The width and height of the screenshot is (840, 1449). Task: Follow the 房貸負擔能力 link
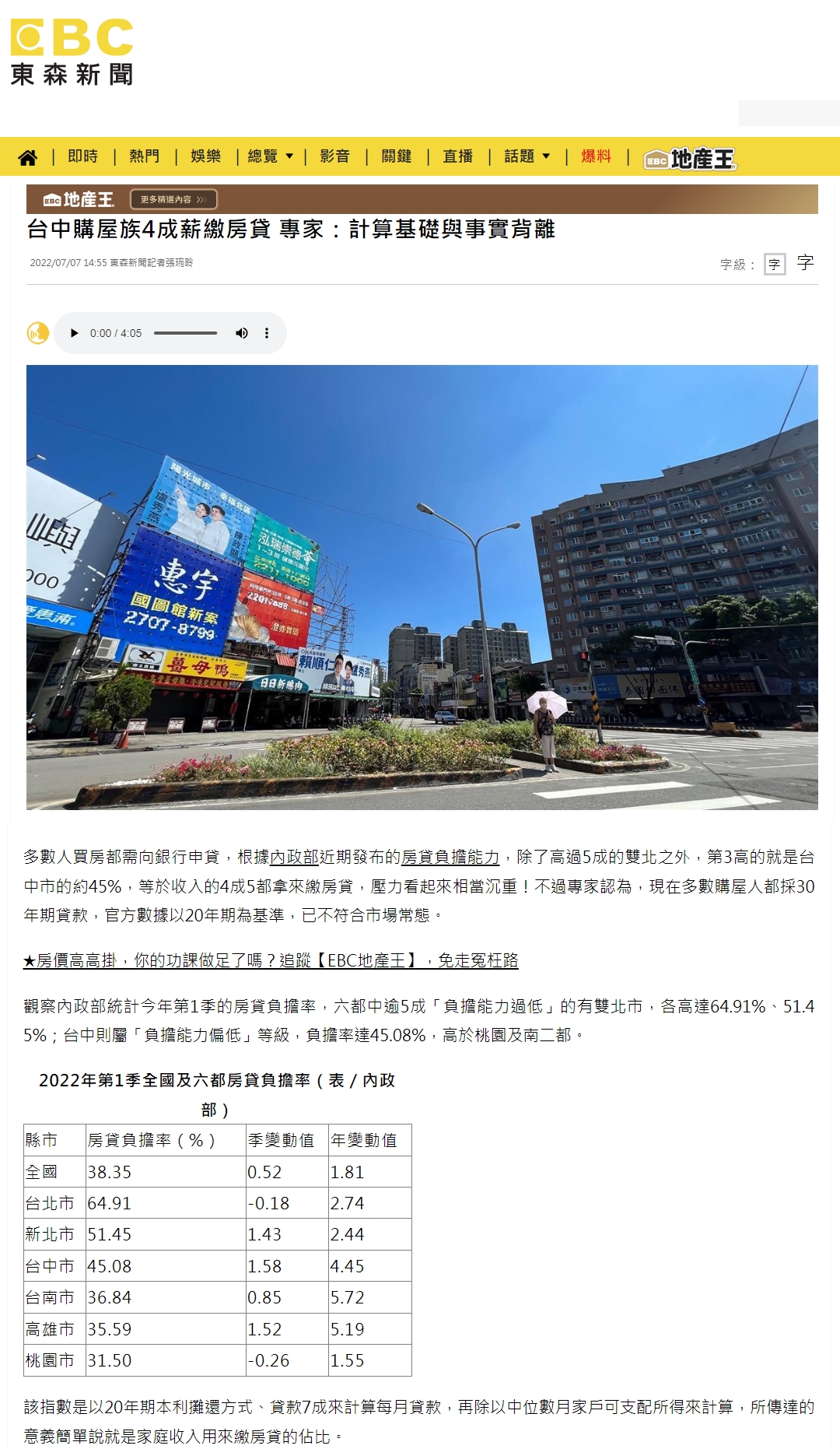tap(450, 857)
